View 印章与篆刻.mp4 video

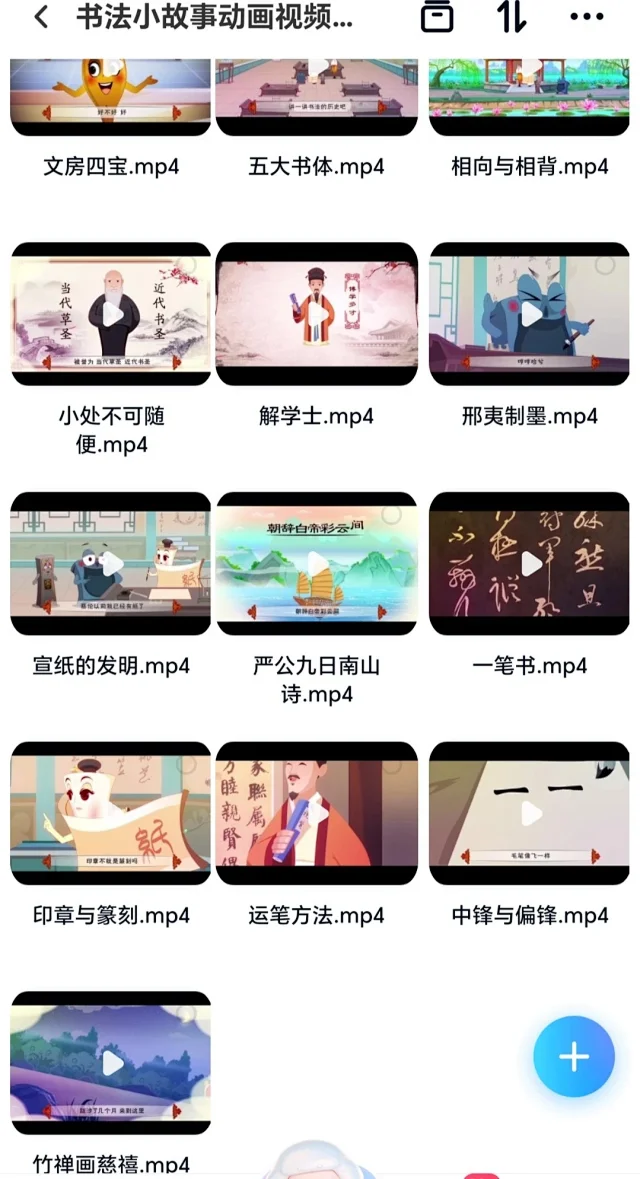click(111, 813)
